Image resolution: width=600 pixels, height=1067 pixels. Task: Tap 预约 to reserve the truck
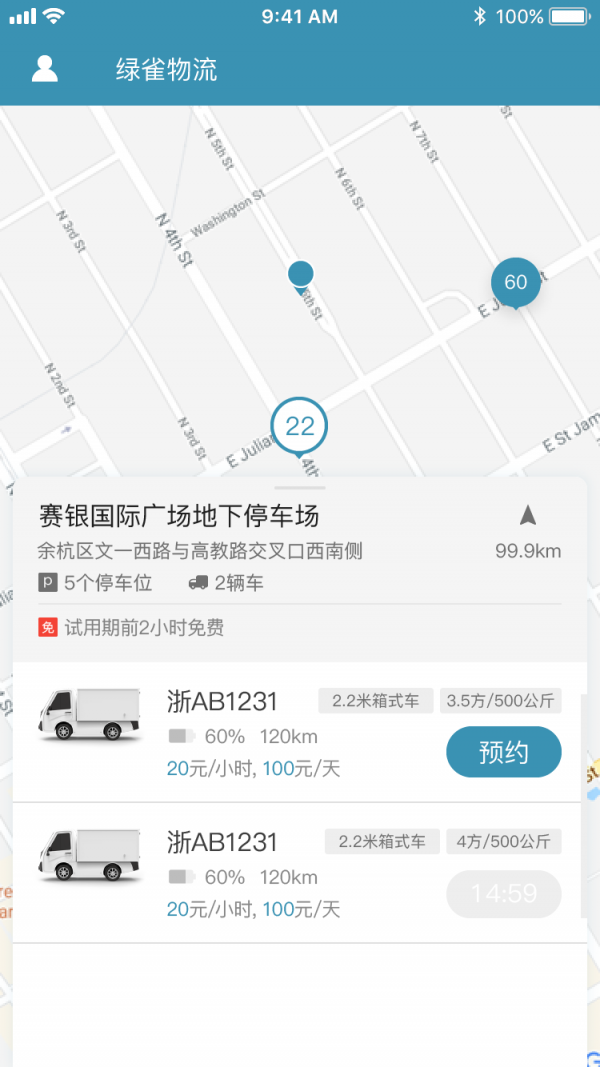(x=503, y=752)
